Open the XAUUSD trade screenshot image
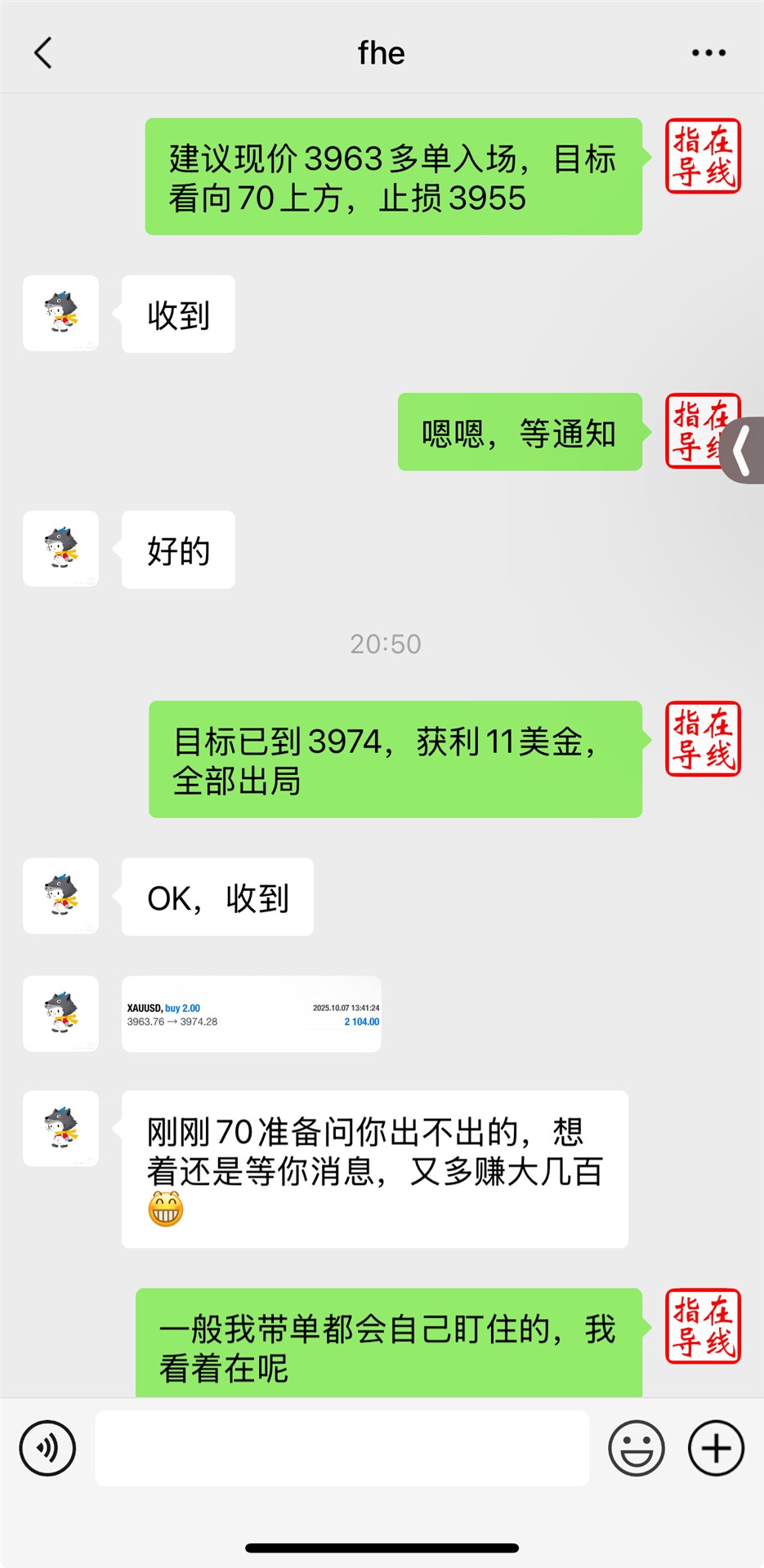Screen dimensions: 764x1568 [252, 1013]
